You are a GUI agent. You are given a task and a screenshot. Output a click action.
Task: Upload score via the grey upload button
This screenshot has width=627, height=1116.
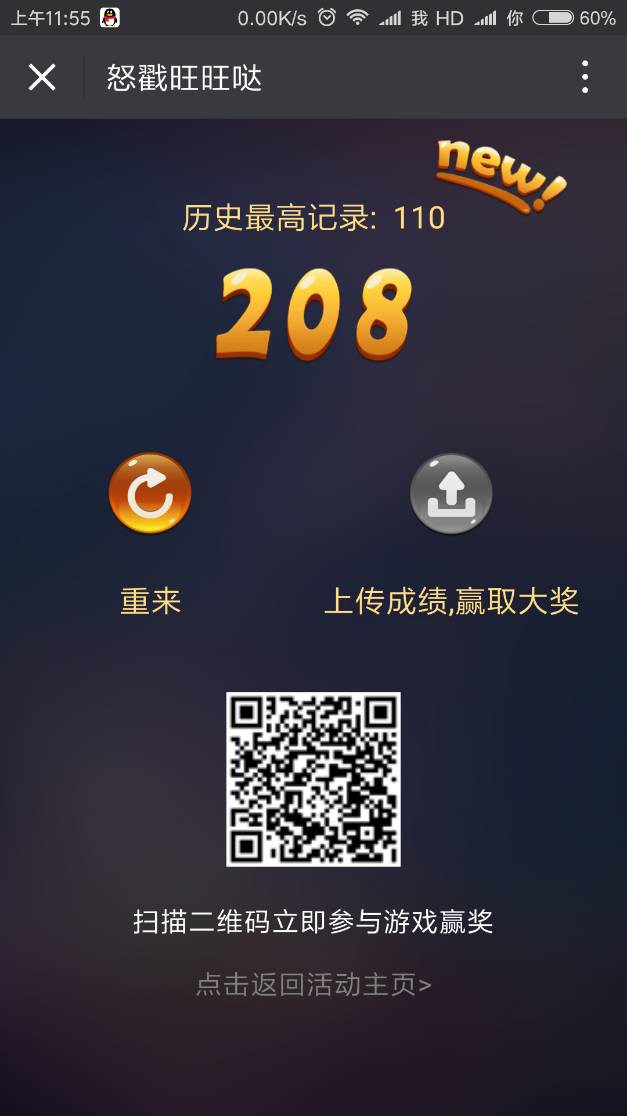pyautogui.click(x=451, y=494)
